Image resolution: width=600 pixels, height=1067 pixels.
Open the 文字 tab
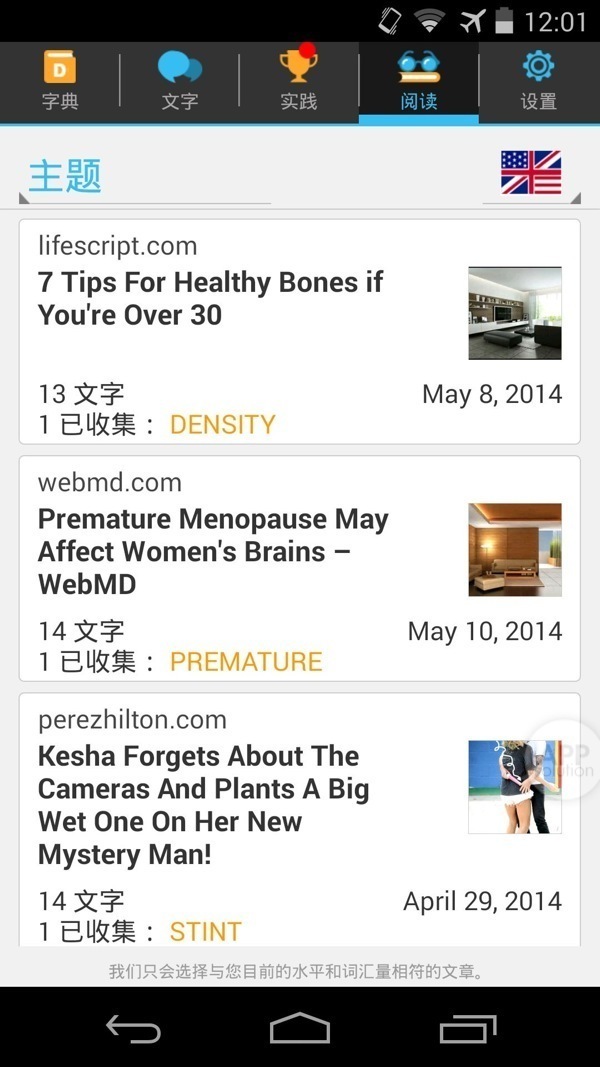(179, 81)
